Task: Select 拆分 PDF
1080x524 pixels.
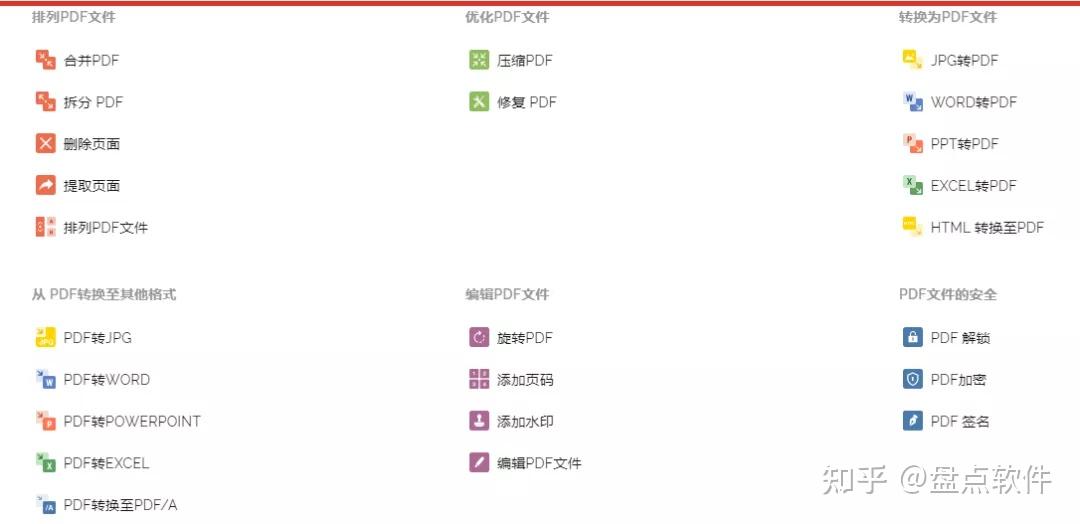Action: 93,102
